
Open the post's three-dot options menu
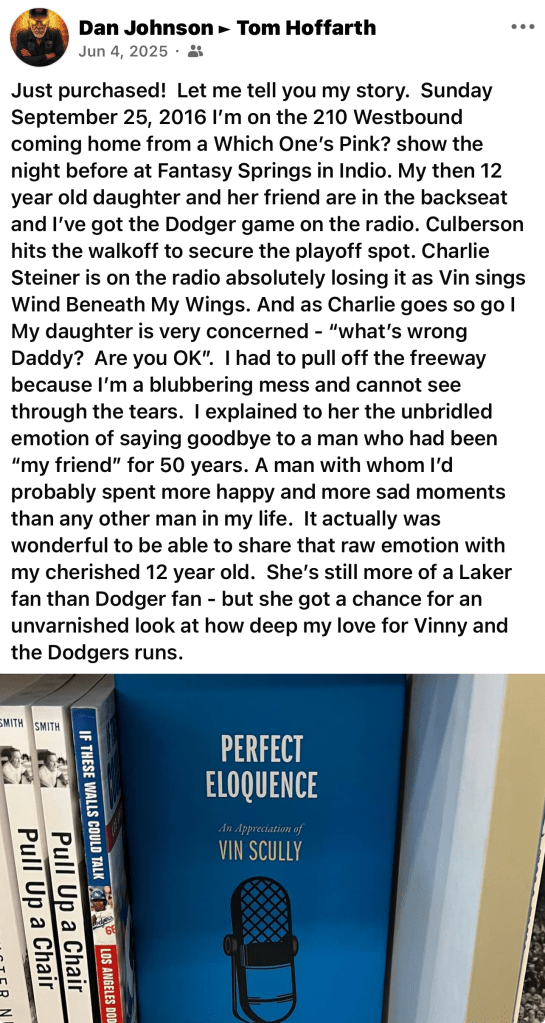click(x=523, y=27)
